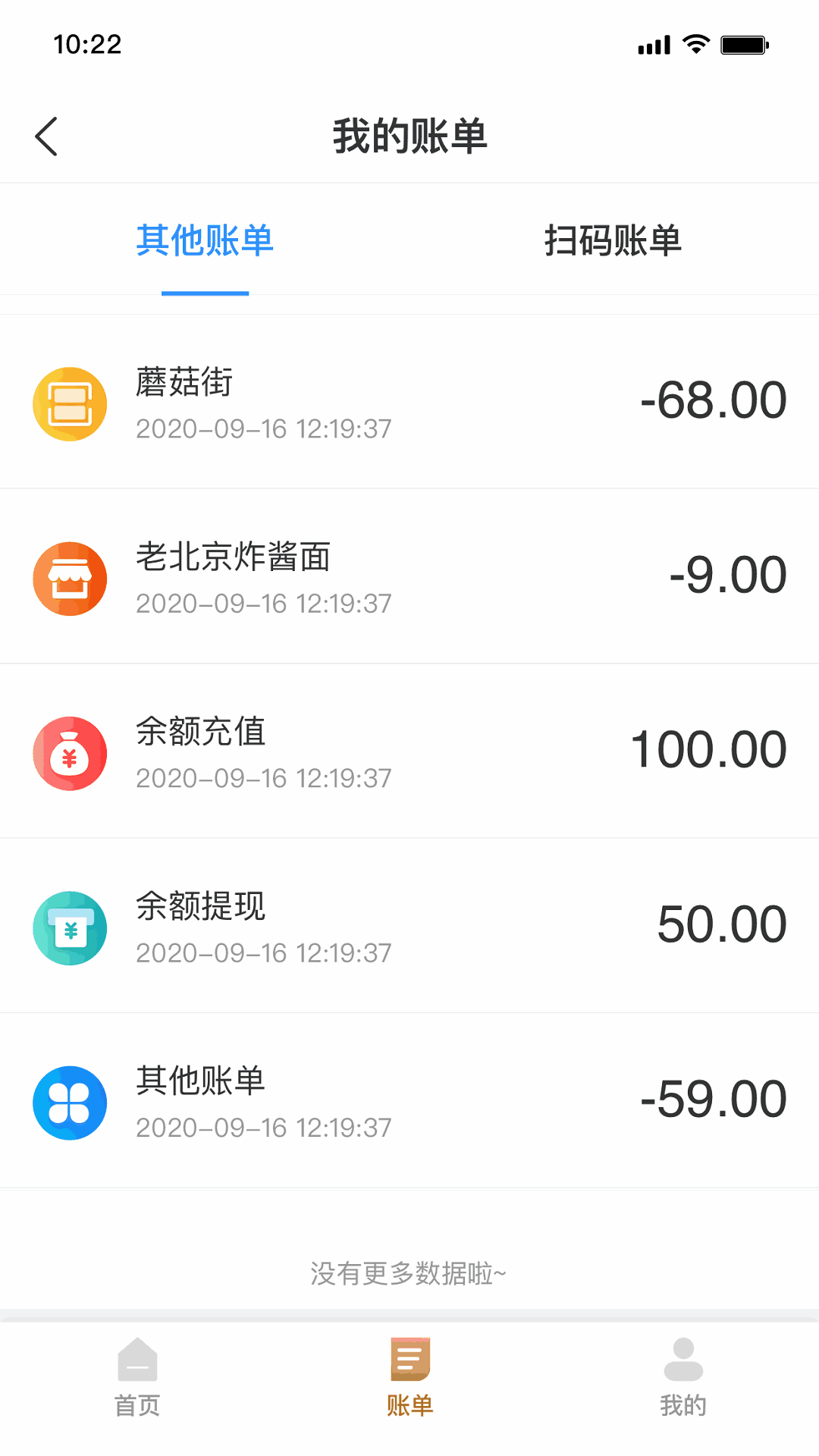Switch to the 我的 tab

pyautogui.click(x=682, y=1377)
